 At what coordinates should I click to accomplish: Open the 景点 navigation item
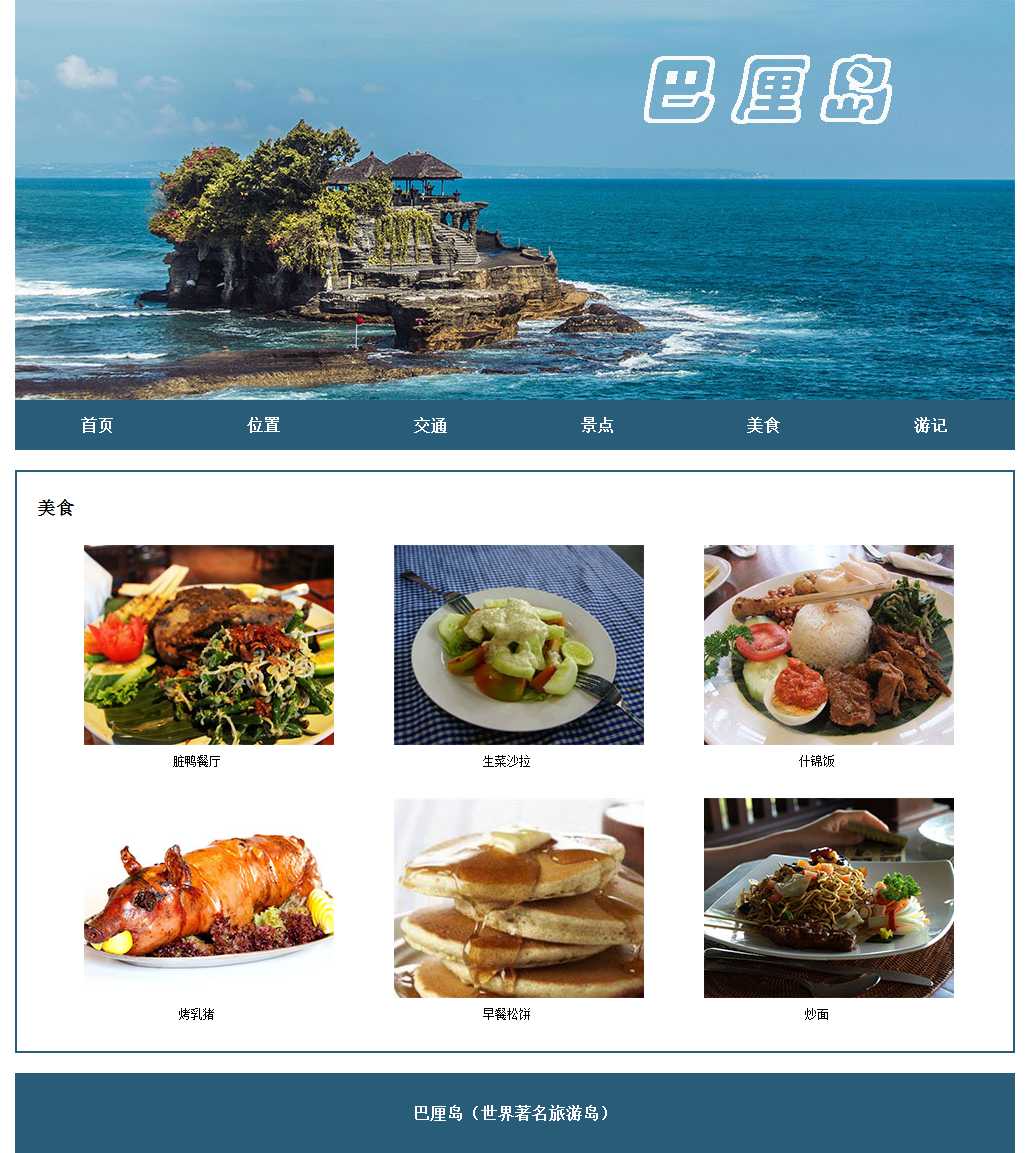(x=597, y=425)
